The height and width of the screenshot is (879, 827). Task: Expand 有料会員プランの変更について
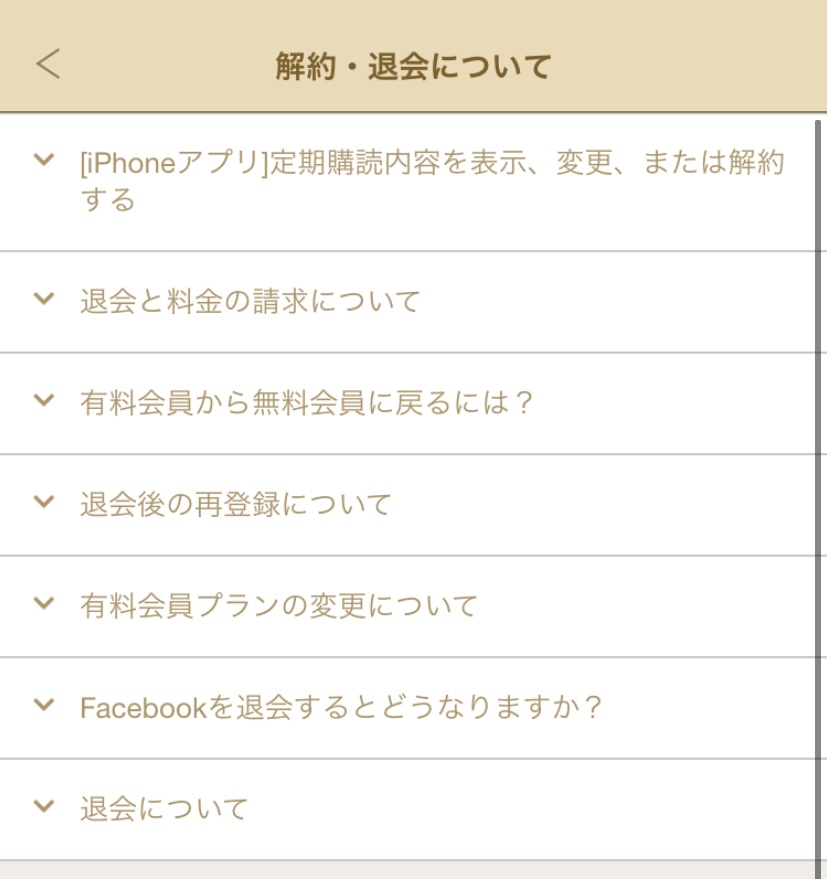278,606
